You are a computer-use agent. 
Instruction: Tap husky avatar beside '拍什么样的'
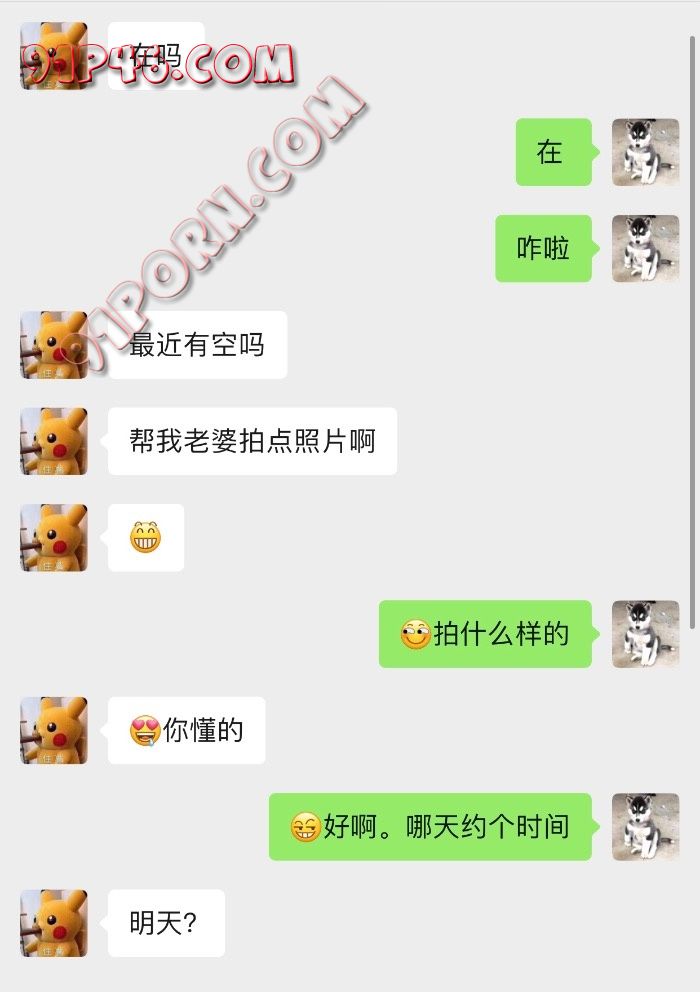tap(645, 634)
